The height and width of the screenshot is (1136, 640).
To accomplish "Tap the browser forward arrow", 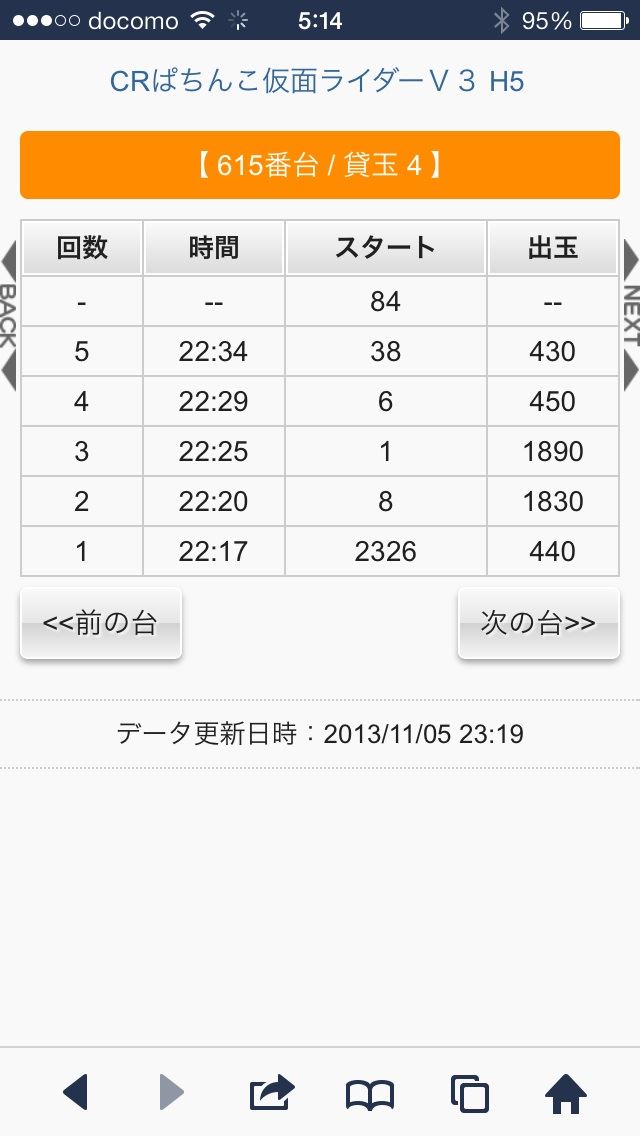I will pos(171,1092).
